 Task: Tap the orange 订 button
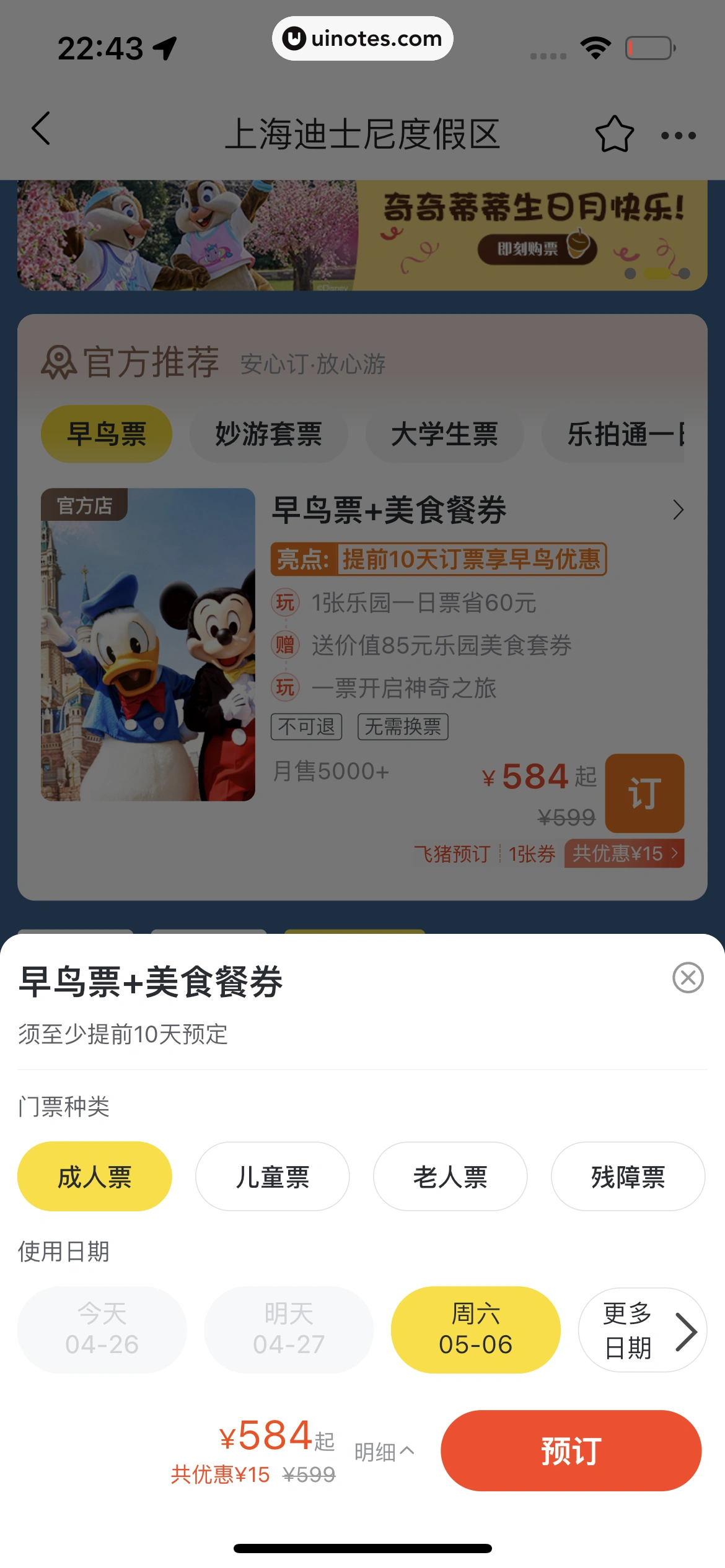tap(644, 793)
